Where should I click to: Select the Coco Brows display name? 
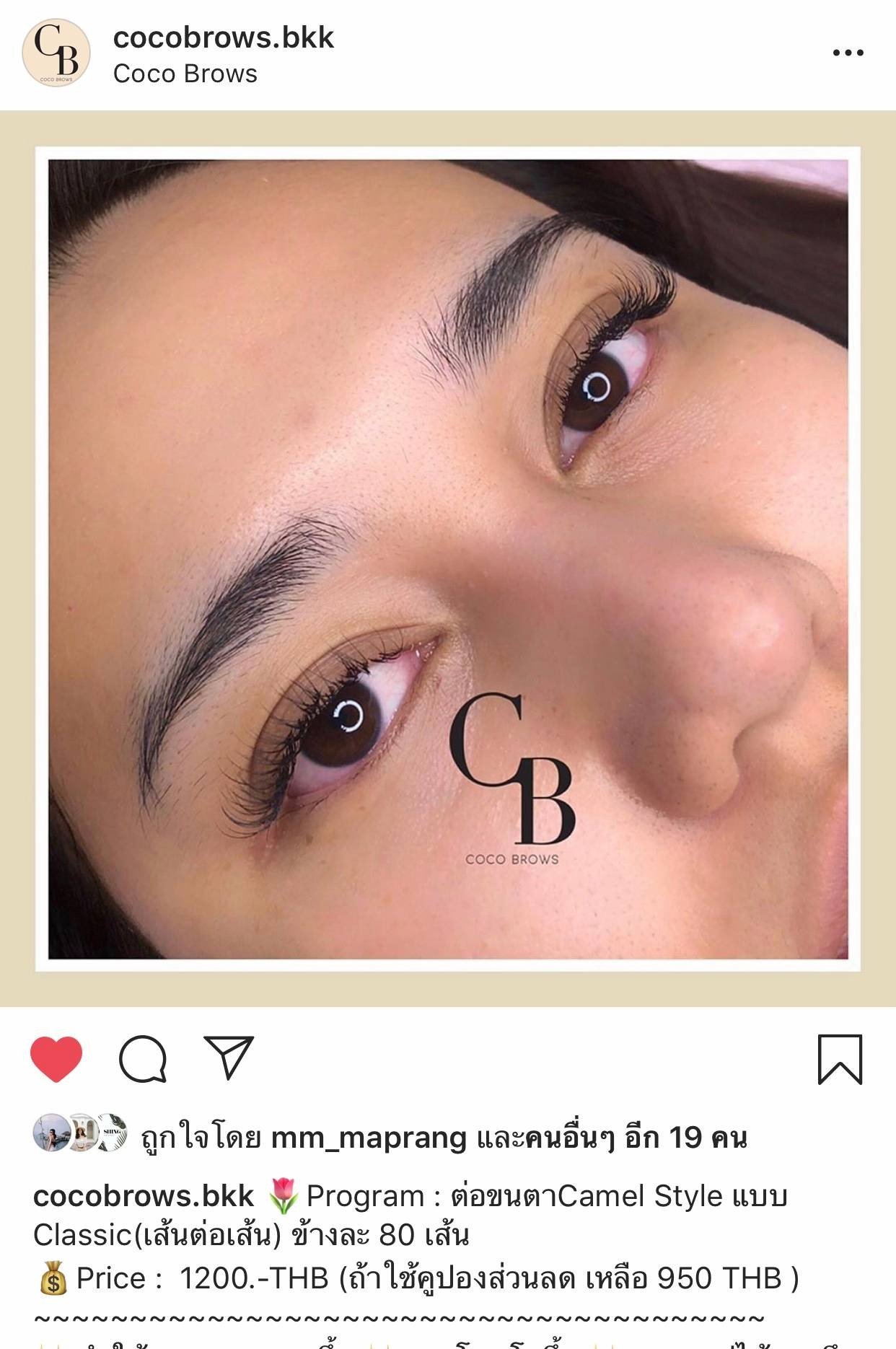[x=185, y=74]
